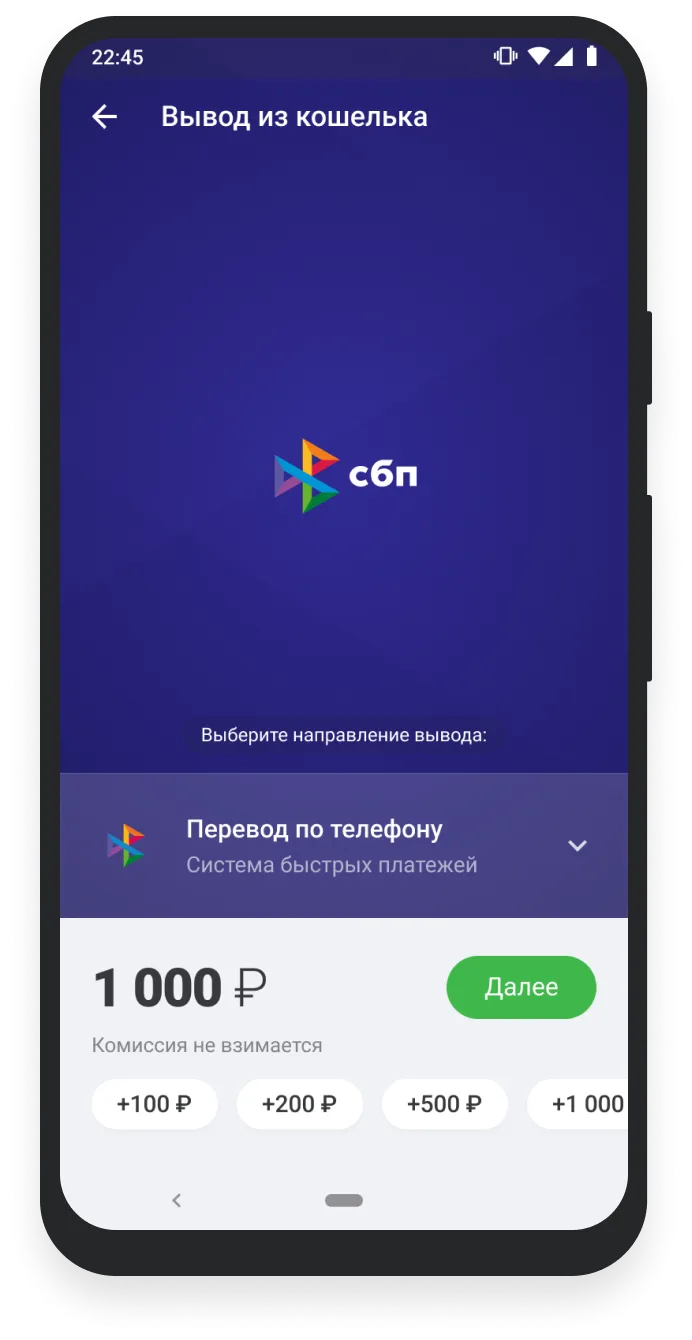This screenshot has height=1340, width=692.
Task: Choose the +500 ₽ quick amount
Action: (444, 1105)
